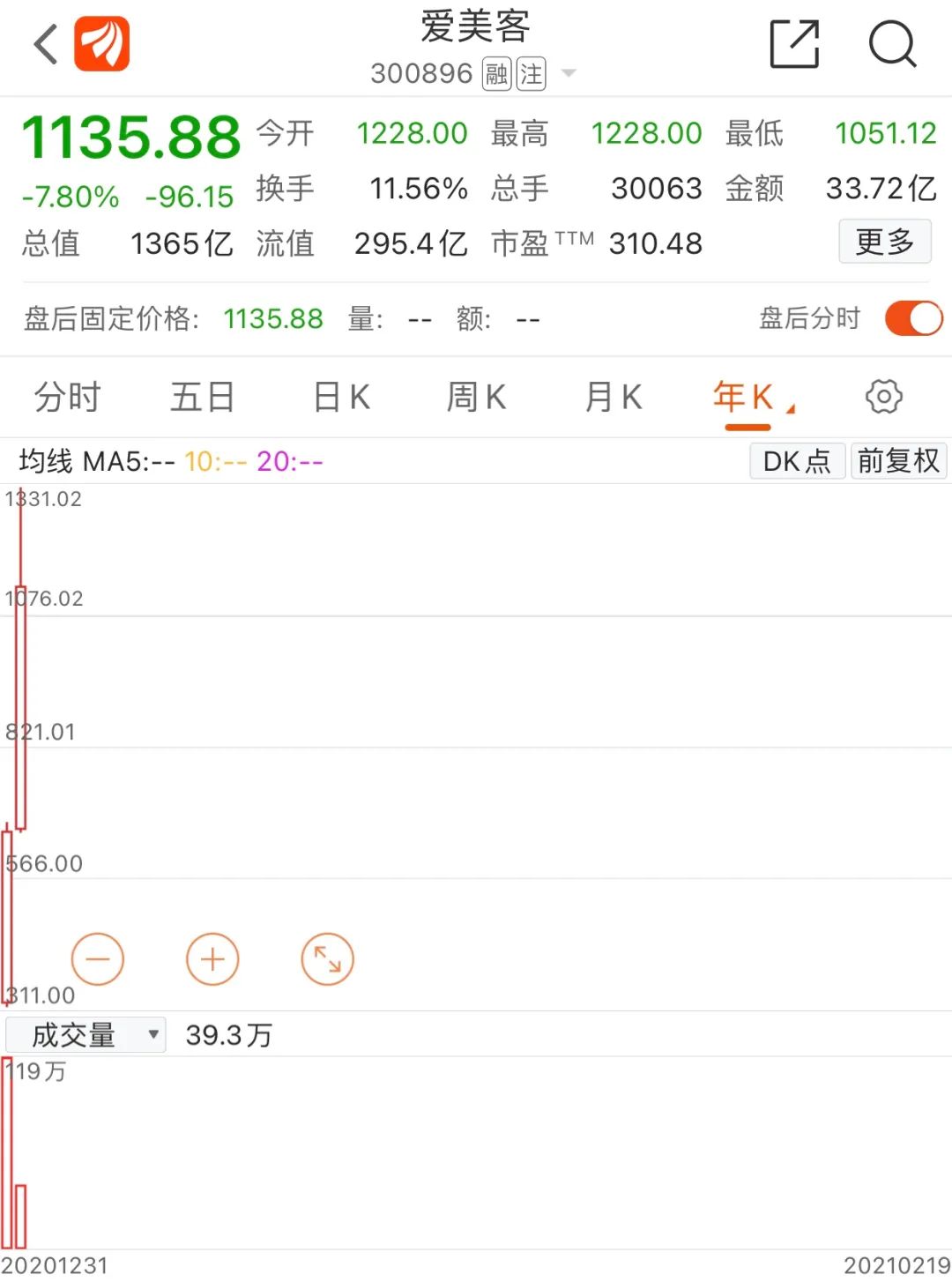Open chart settings gear
The height and width of the screenshot is (1282, 952).
point(883,397)
